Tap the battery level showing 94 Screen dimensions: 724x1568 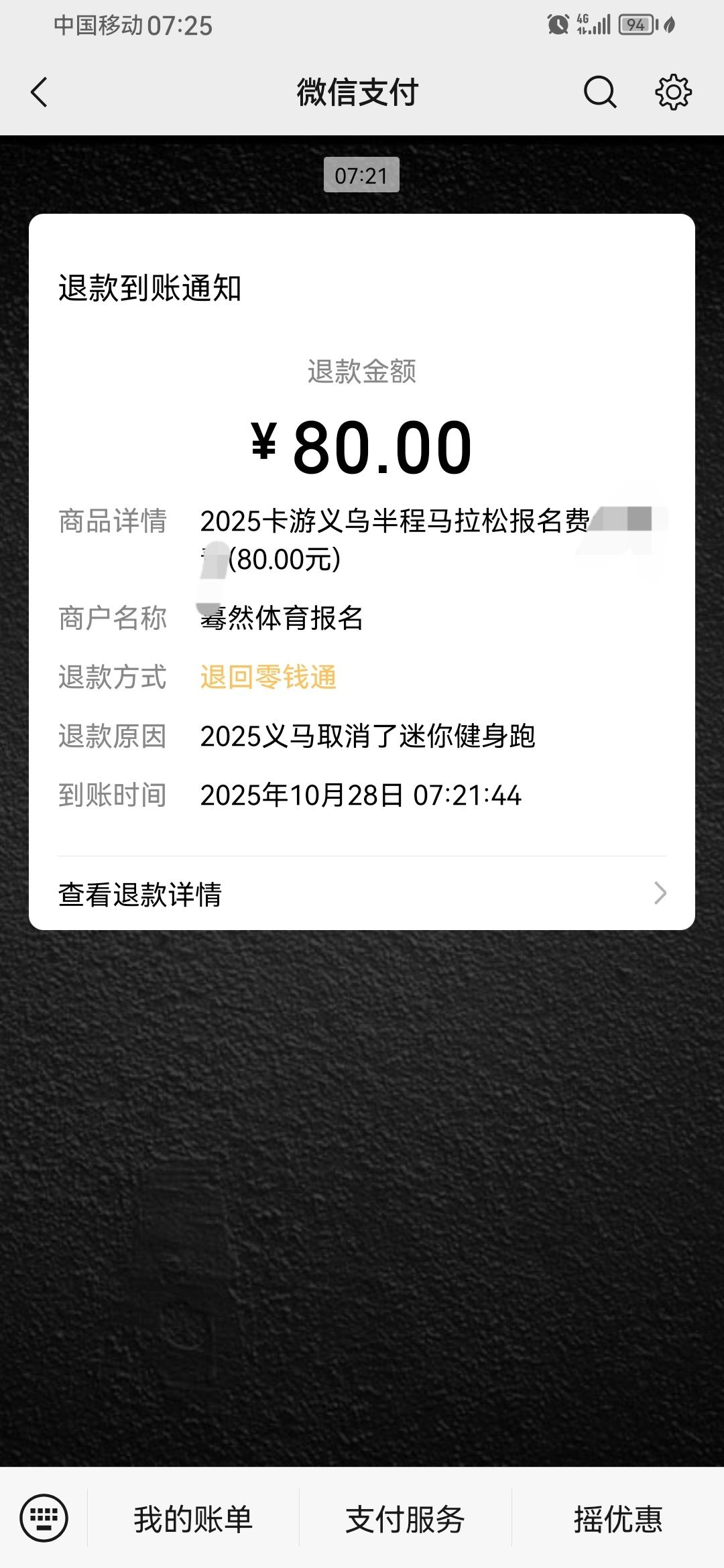click(x=636, y=25)
